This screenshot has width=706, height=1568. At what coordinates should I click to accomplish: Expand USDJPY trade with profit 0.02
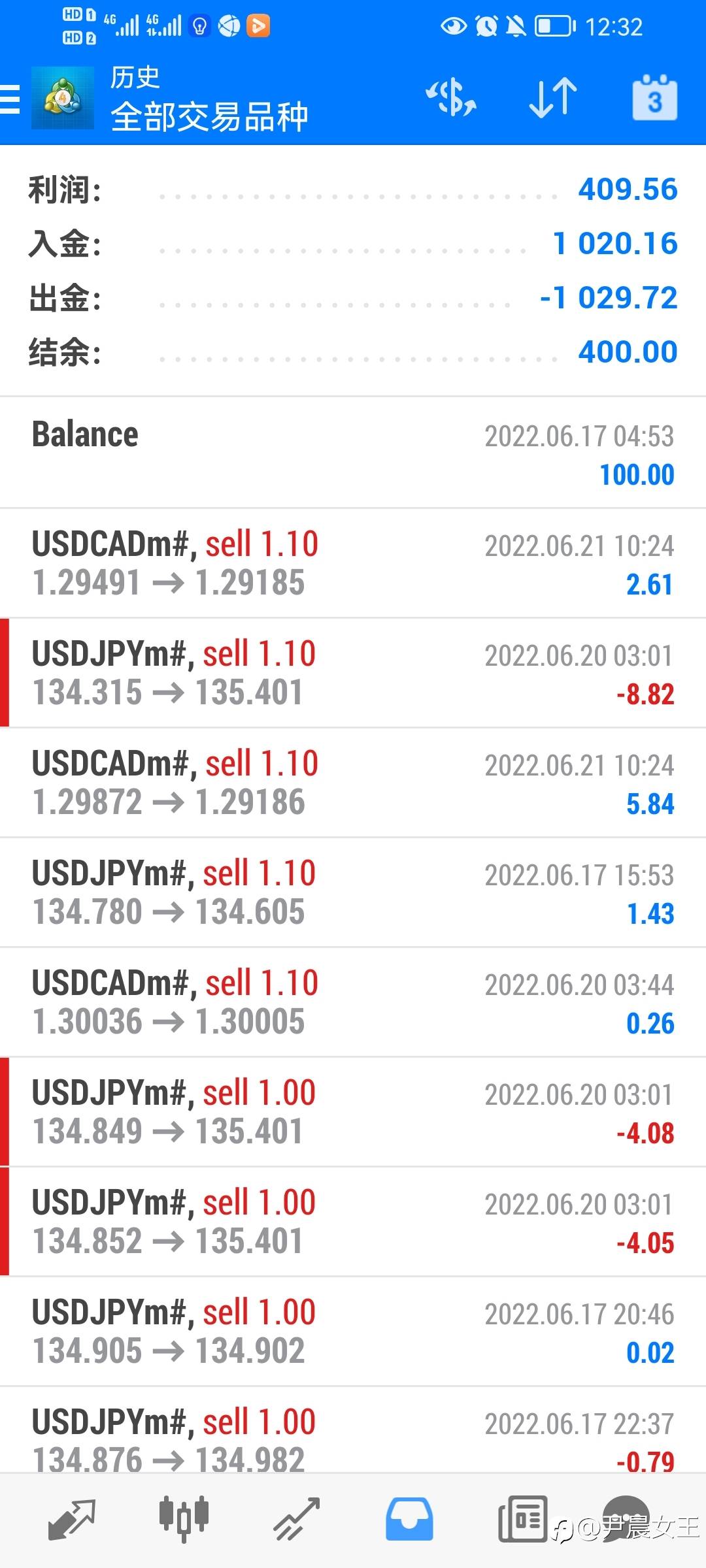coord(353,1331)
